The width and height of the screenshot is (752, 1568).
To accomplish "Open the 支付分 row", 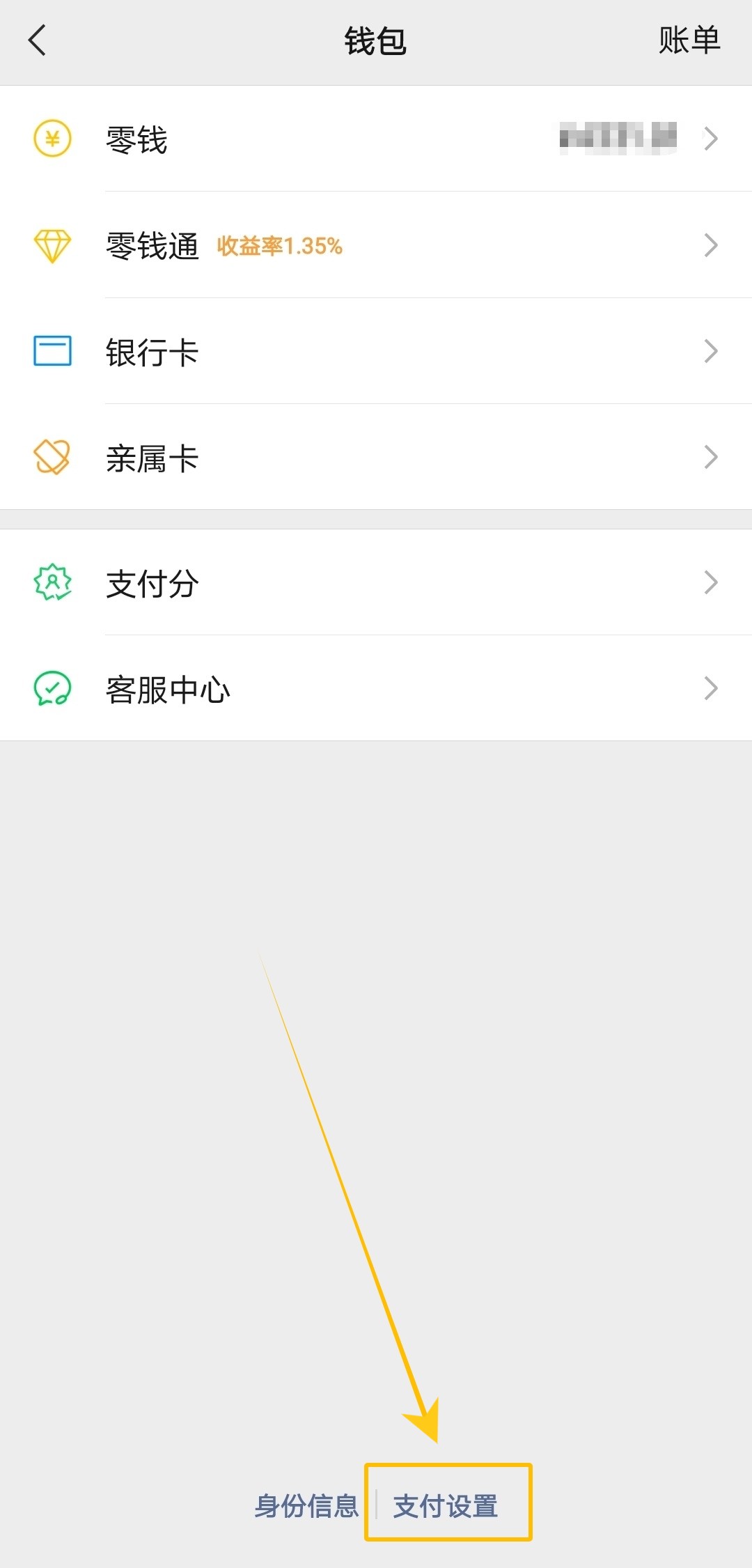I will click(376, 583).
